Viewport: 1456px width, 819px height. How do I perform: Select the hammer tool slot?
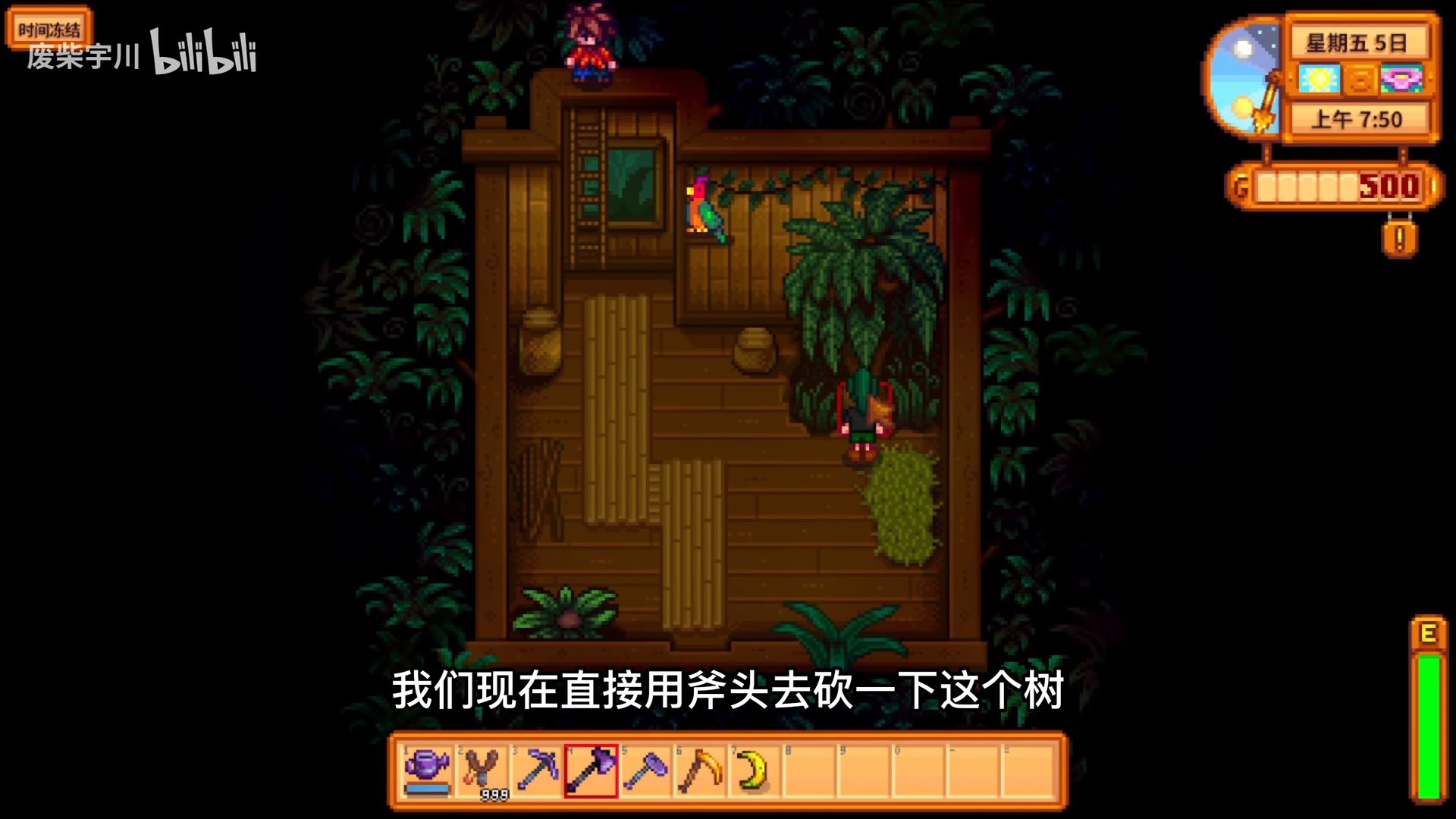coord(645,770)
